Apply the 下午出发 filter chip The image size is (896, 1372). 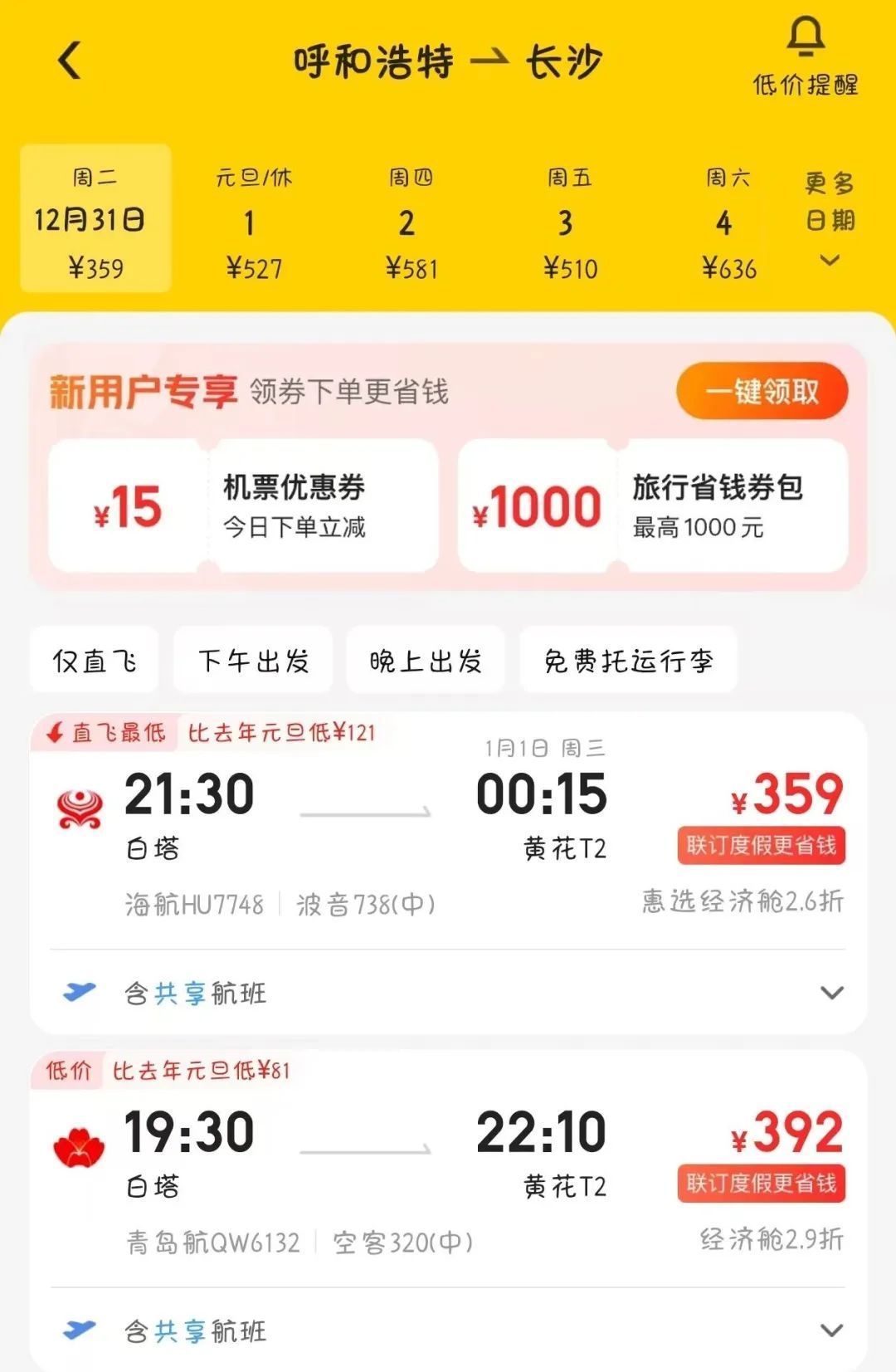coord(253,661)
